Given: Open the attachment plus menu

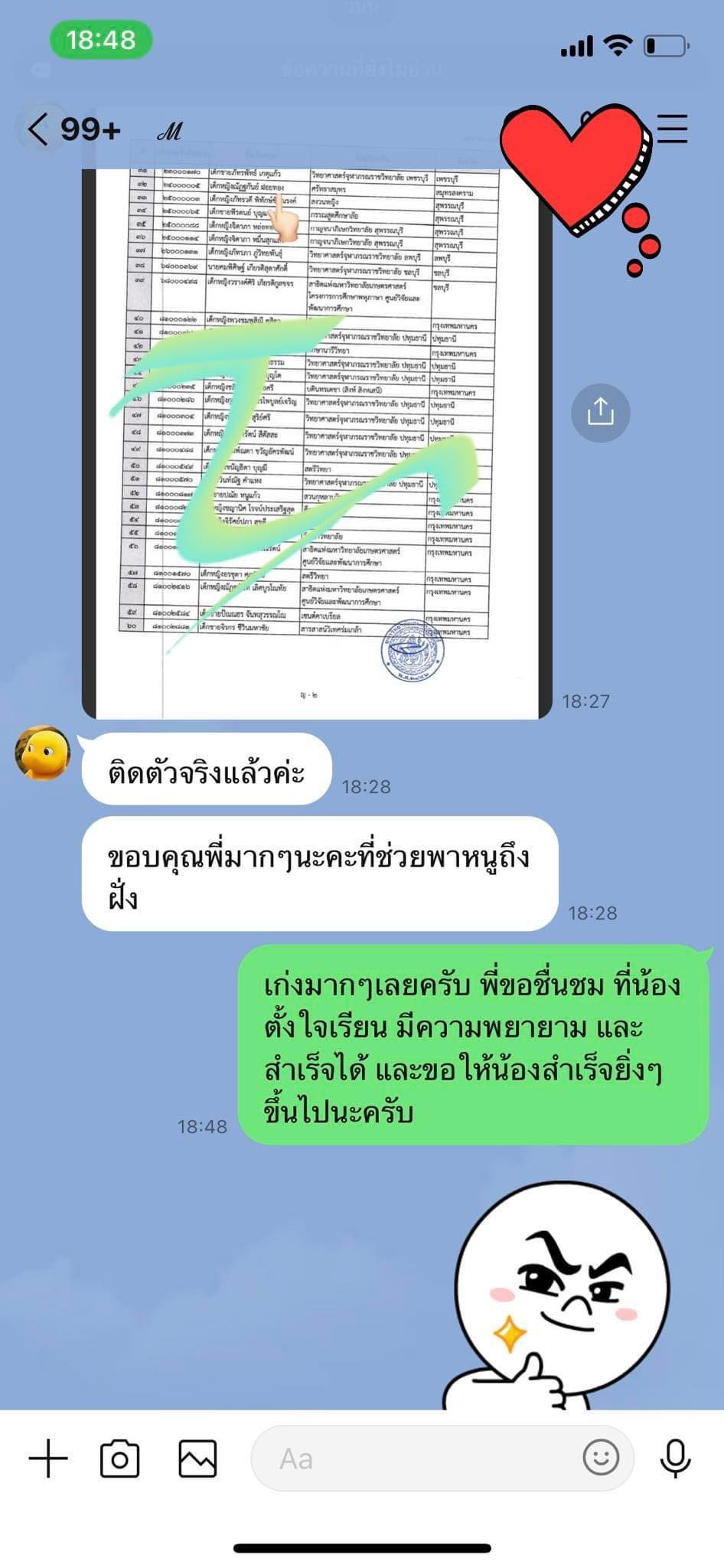Looking at the screenshot, I should [48, 1458].
